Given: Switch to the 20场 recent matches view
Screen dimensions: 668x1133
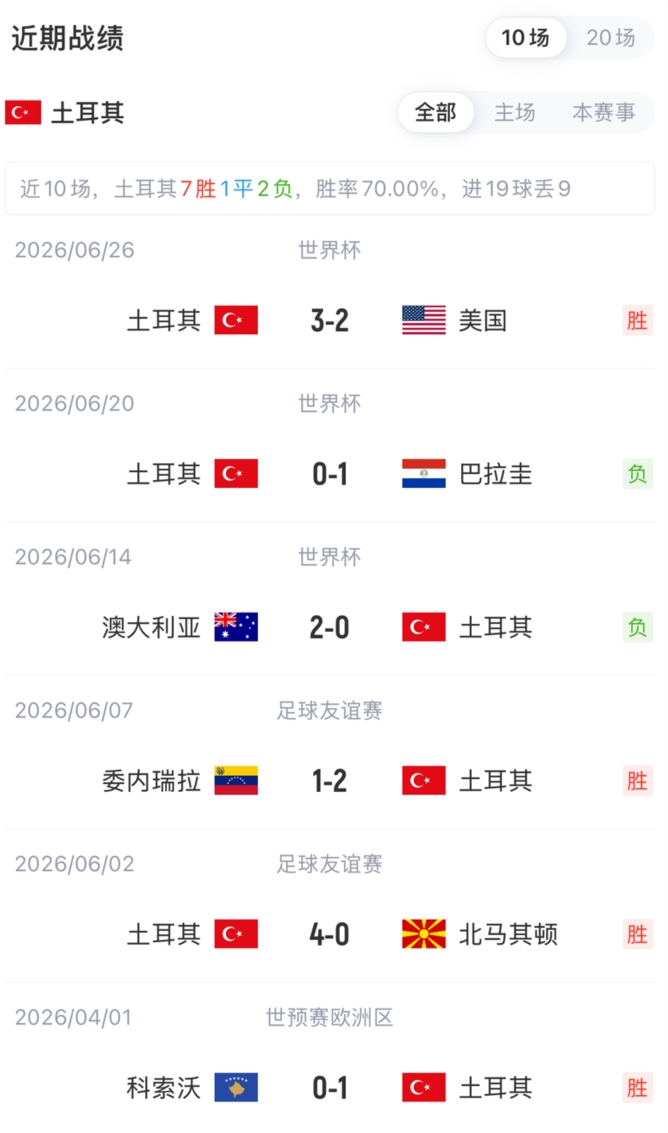Looking at the screenshot, I should coord(610,38).
